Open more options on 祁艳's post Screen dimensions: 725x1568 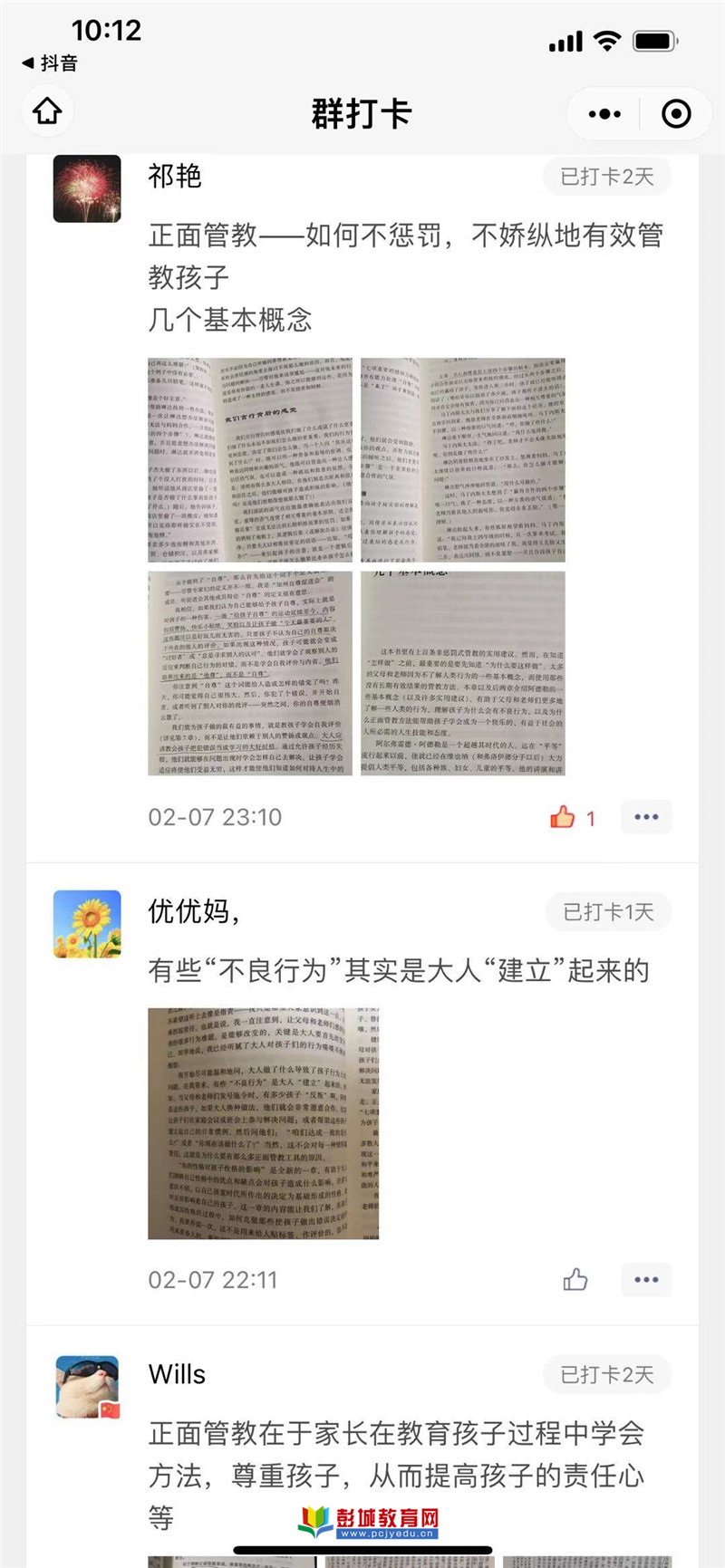(x=646, y=817)
